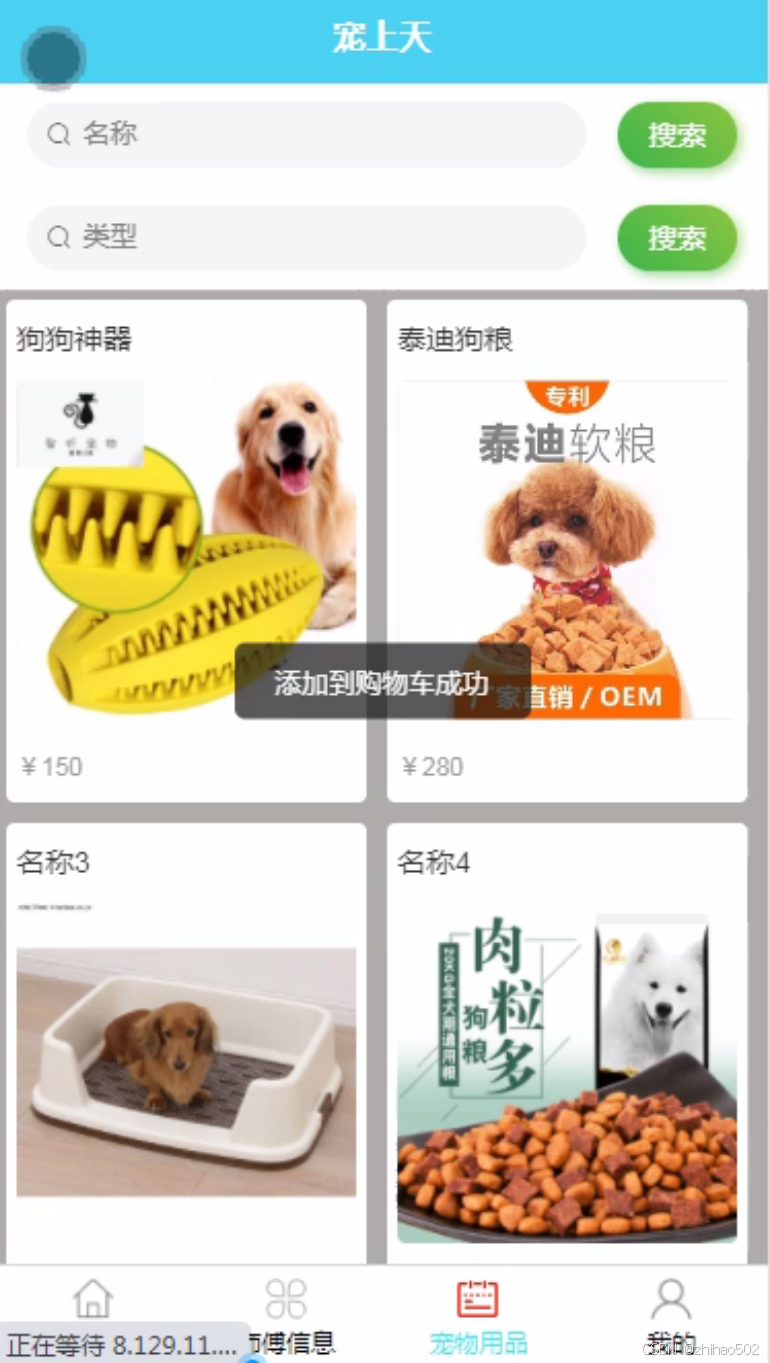Go to the home tab
Screen dimensions: 770x1363
pos(93,1313)
